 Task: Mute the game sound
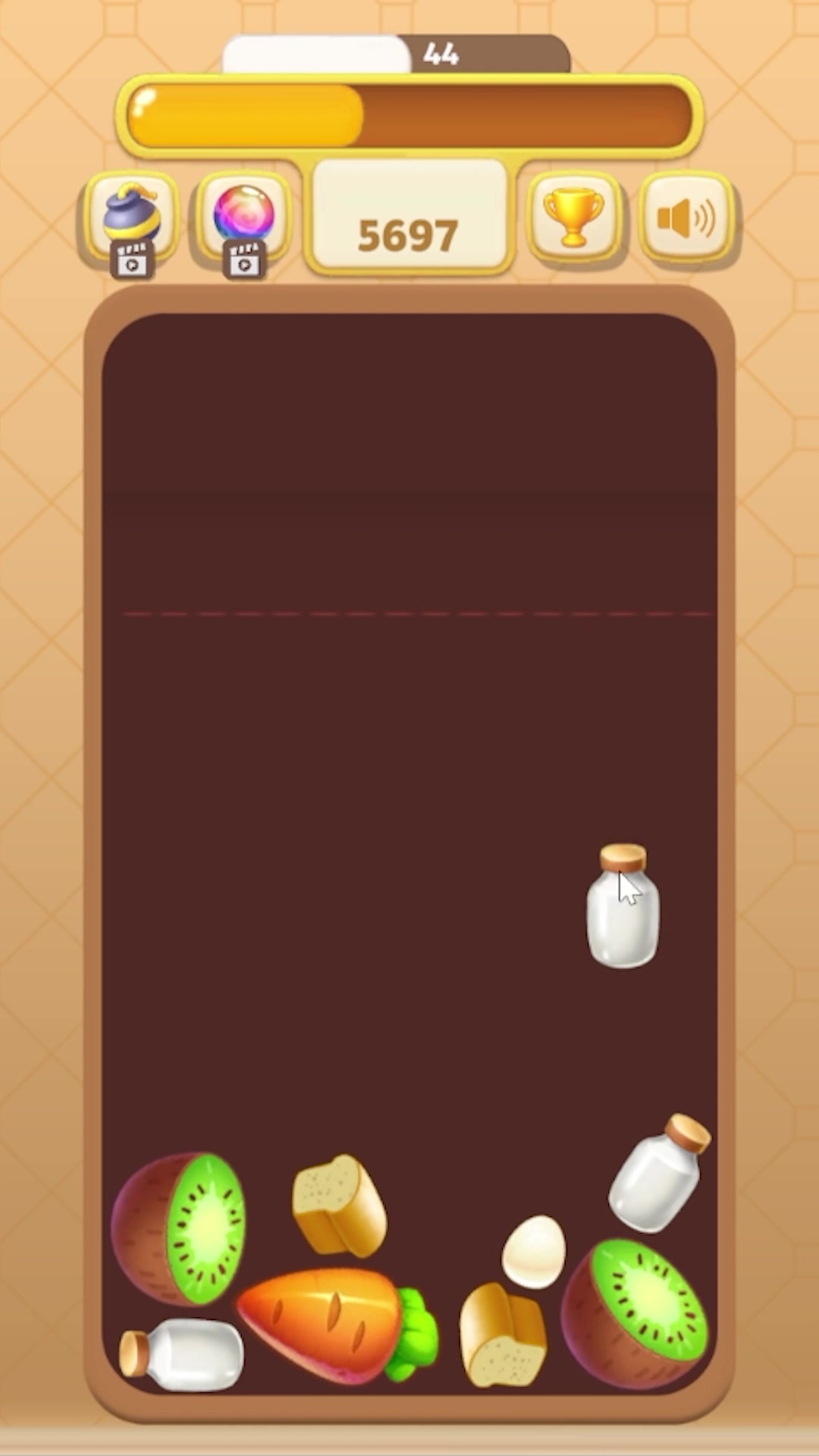pyautogui.click(x=686, y=218)
